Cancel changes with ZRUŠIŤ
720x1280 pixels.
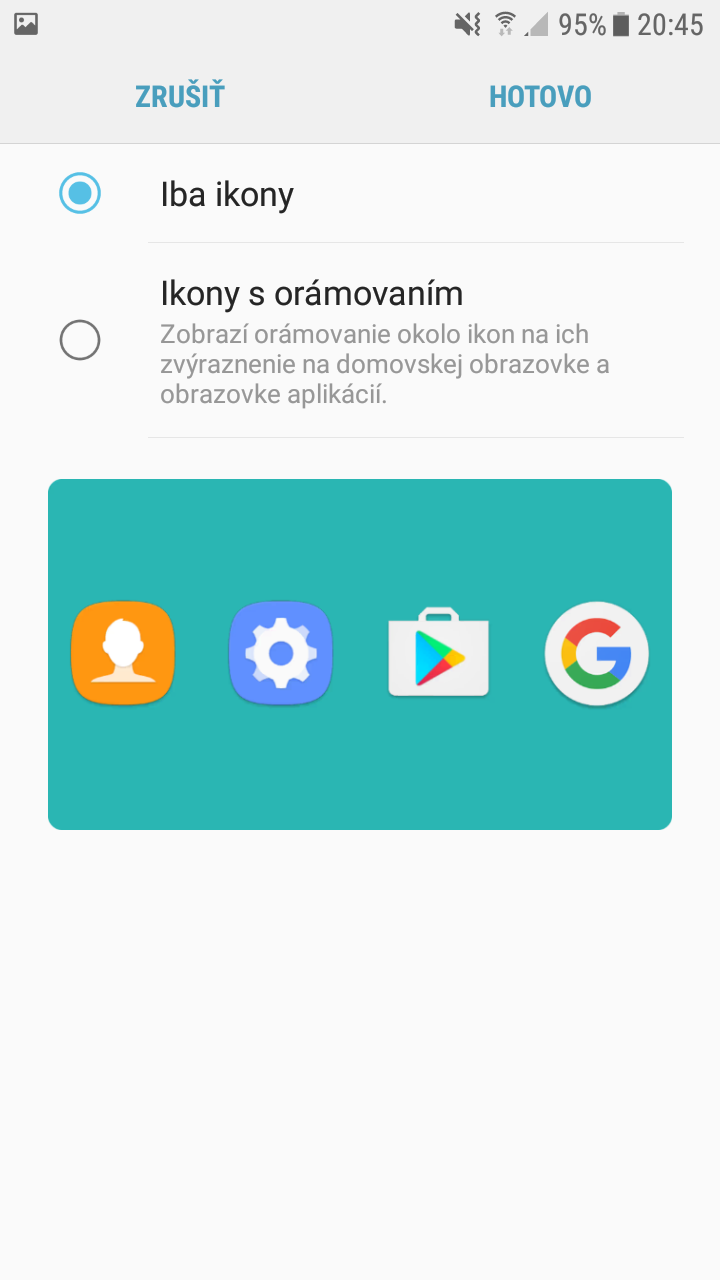pos(180,97)
